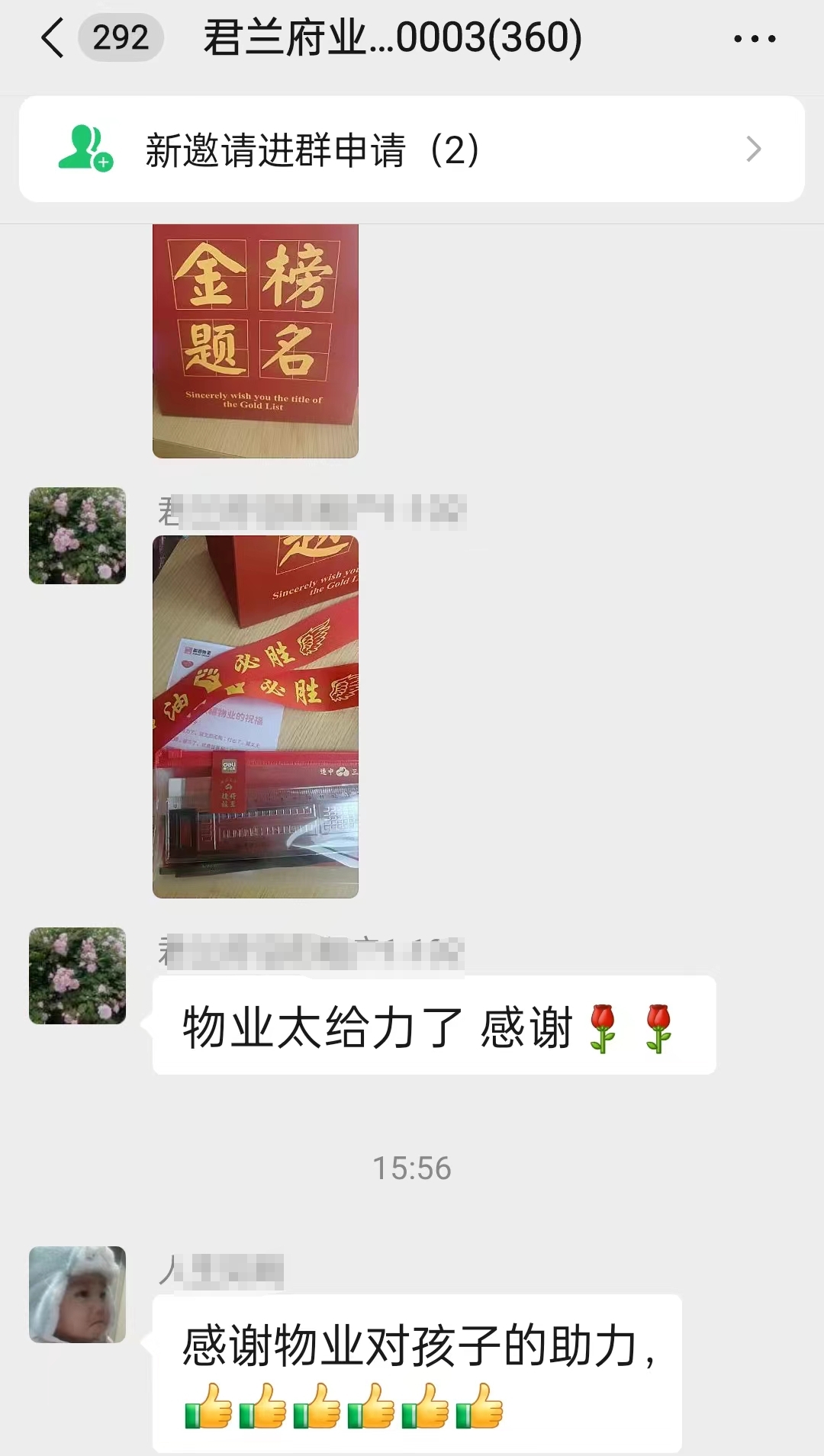Open the group chat overflow menu
824x1456 pixels.
pyautogui.click(x=754, y=38)
